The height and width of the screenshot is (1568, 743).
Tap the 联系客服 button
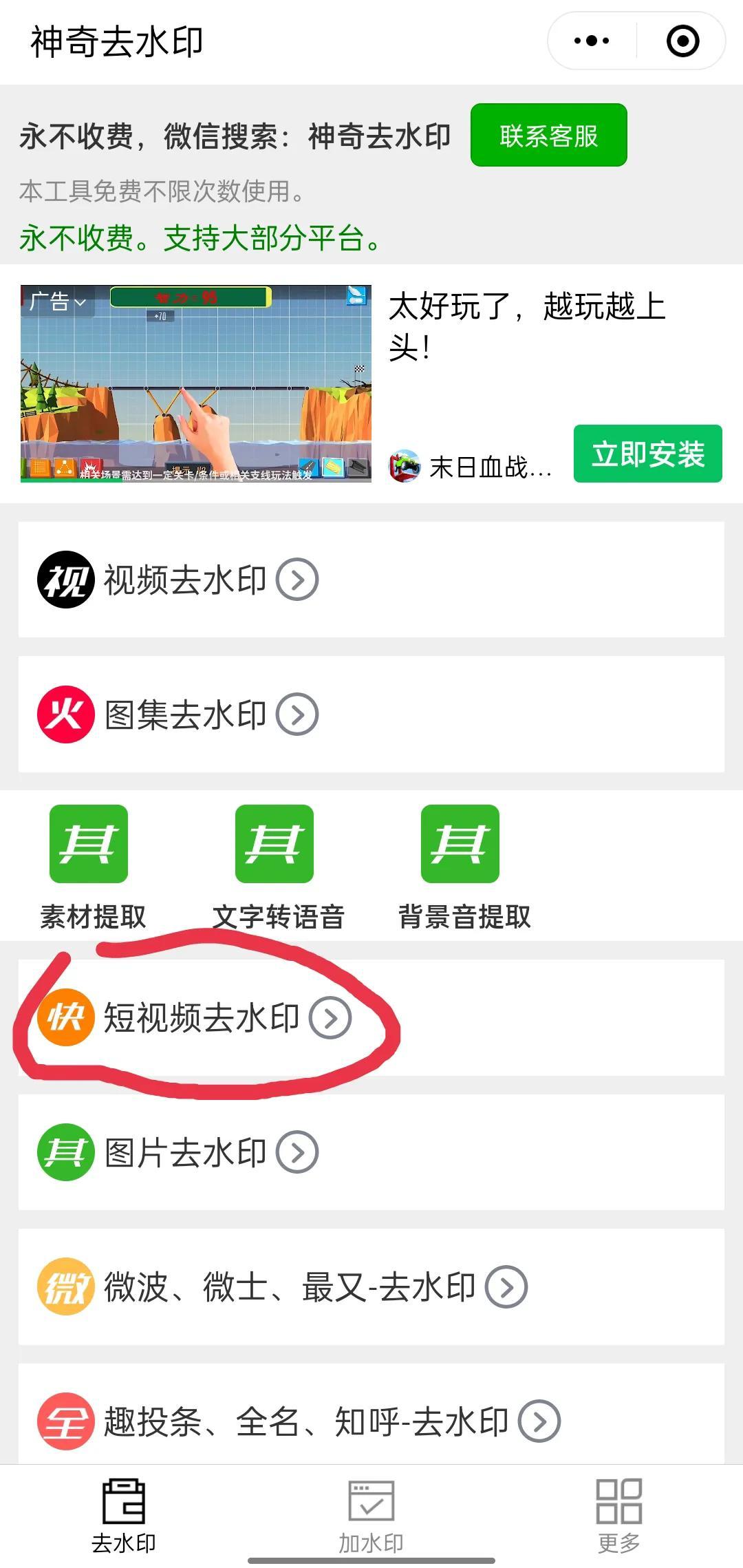(x=548, y=136)
